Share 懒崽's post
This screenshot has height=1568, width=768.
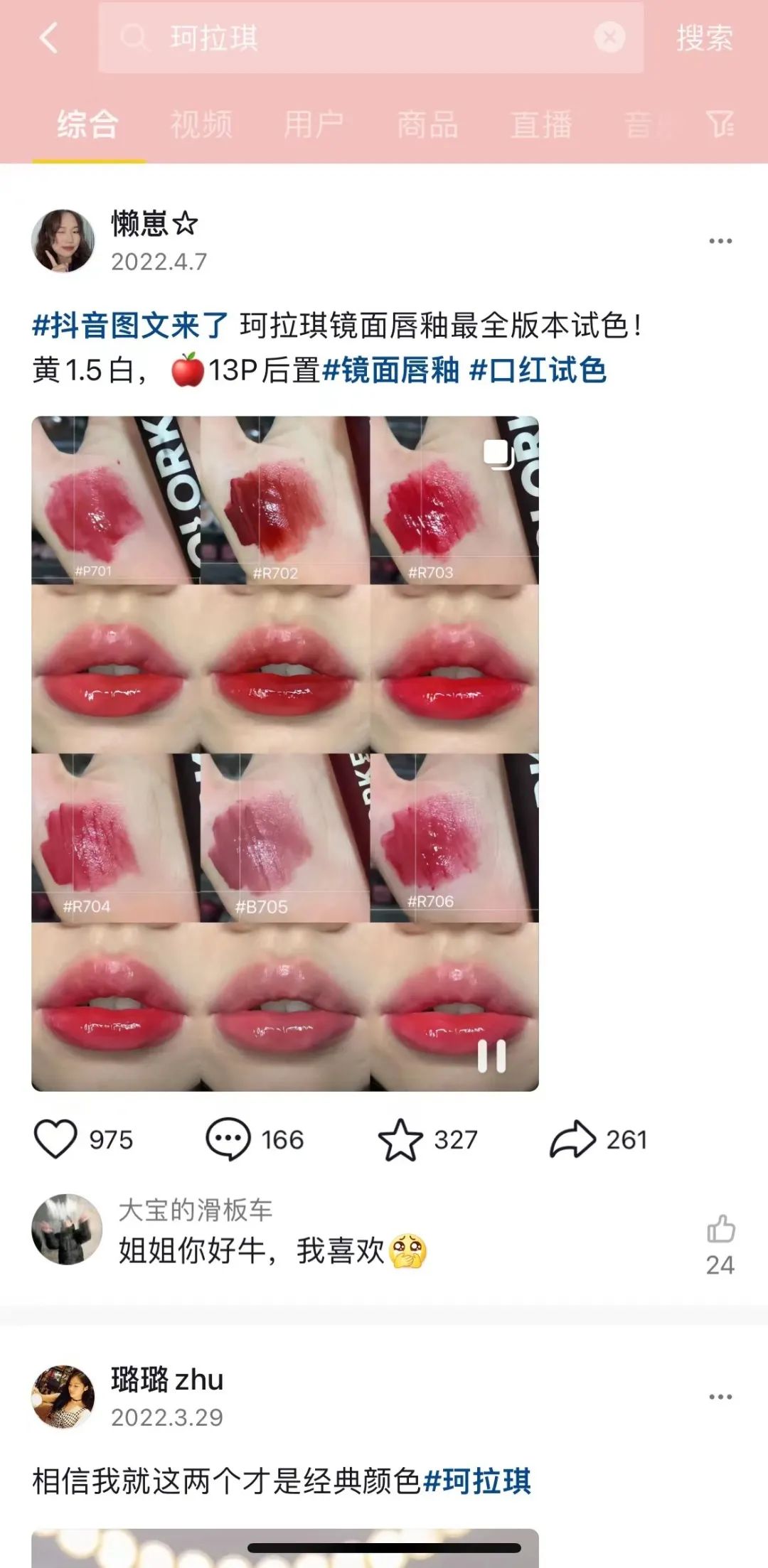coord(572,1139)
